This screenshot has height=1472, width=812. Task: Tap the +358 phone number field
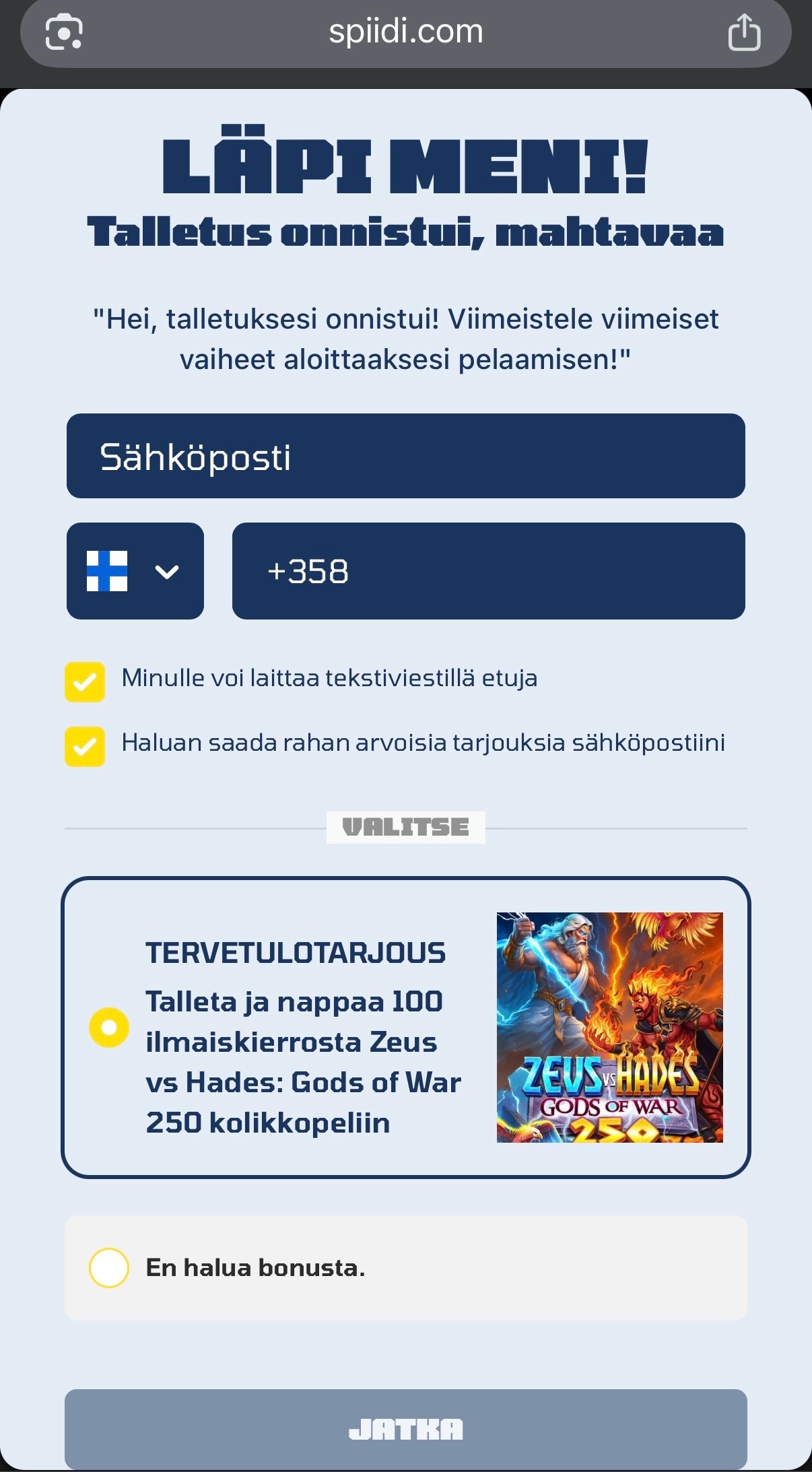(488, 571)
